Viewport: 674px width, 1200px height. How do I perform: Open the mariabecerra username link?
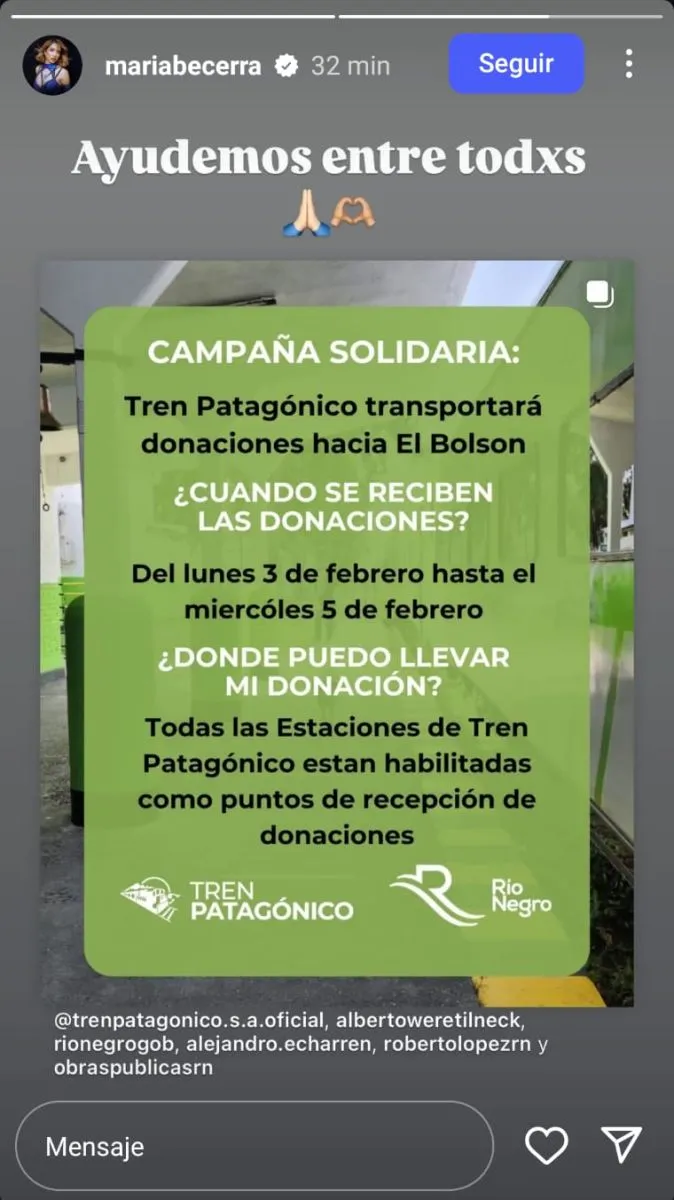tap(182, 66)
